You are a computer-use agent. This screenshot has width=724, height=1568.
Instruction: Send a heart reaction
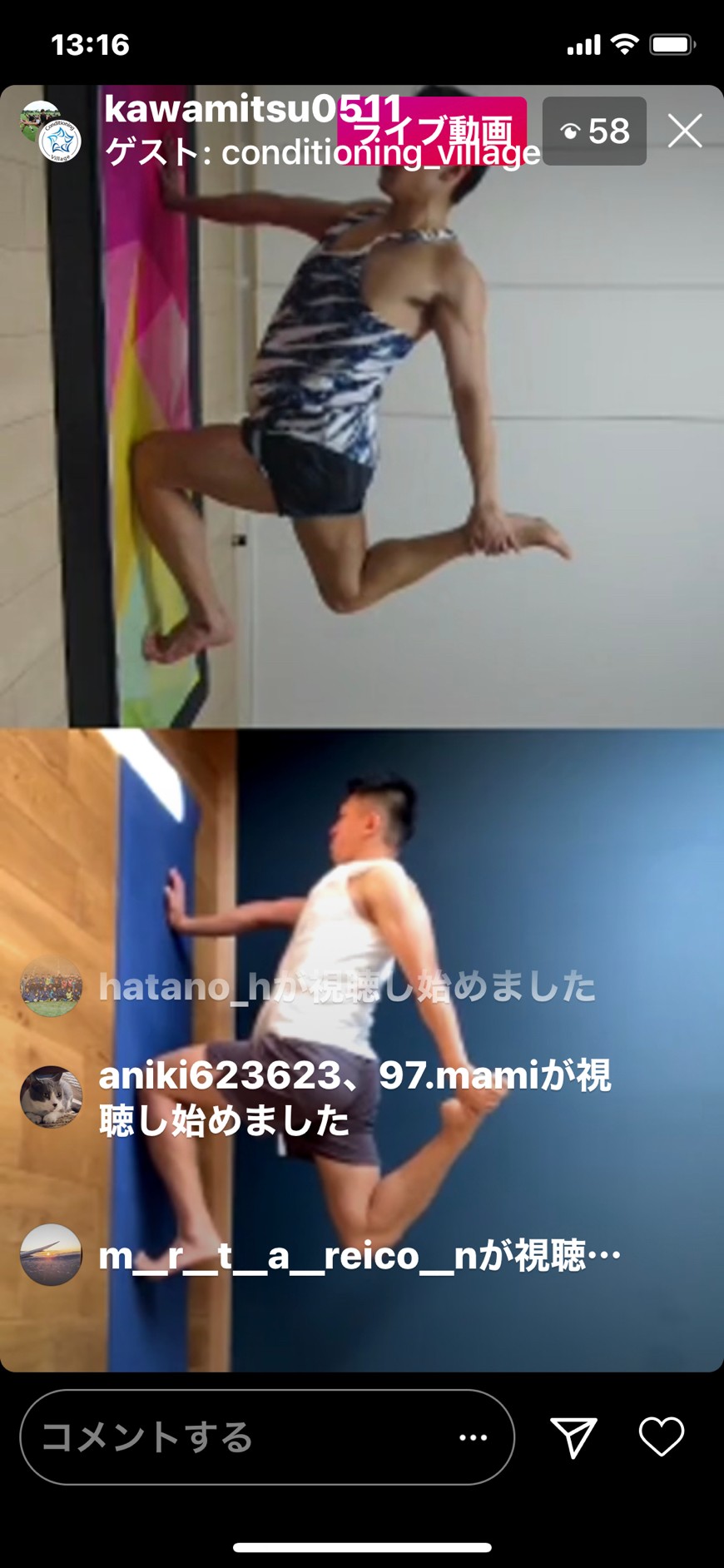[661, 1436]
